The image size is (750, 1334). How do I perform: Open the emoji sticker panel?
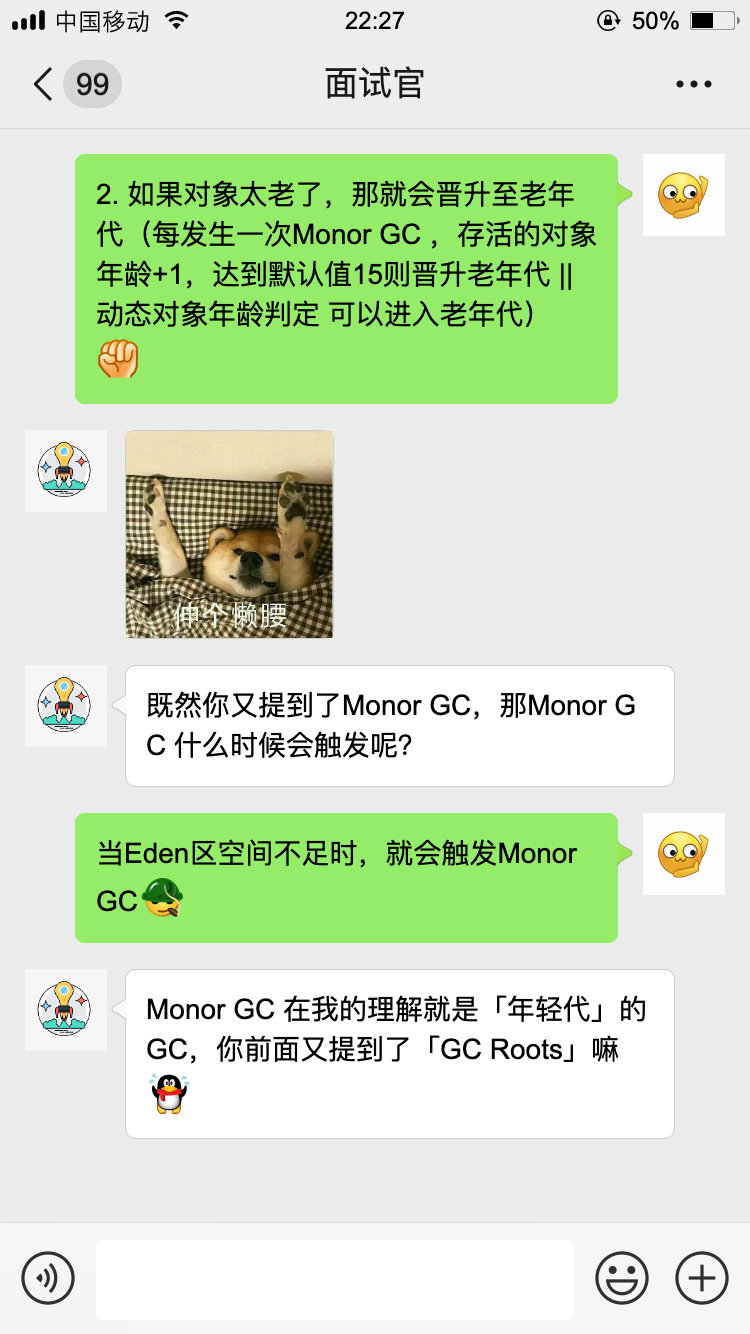[x=621, y=1277]
